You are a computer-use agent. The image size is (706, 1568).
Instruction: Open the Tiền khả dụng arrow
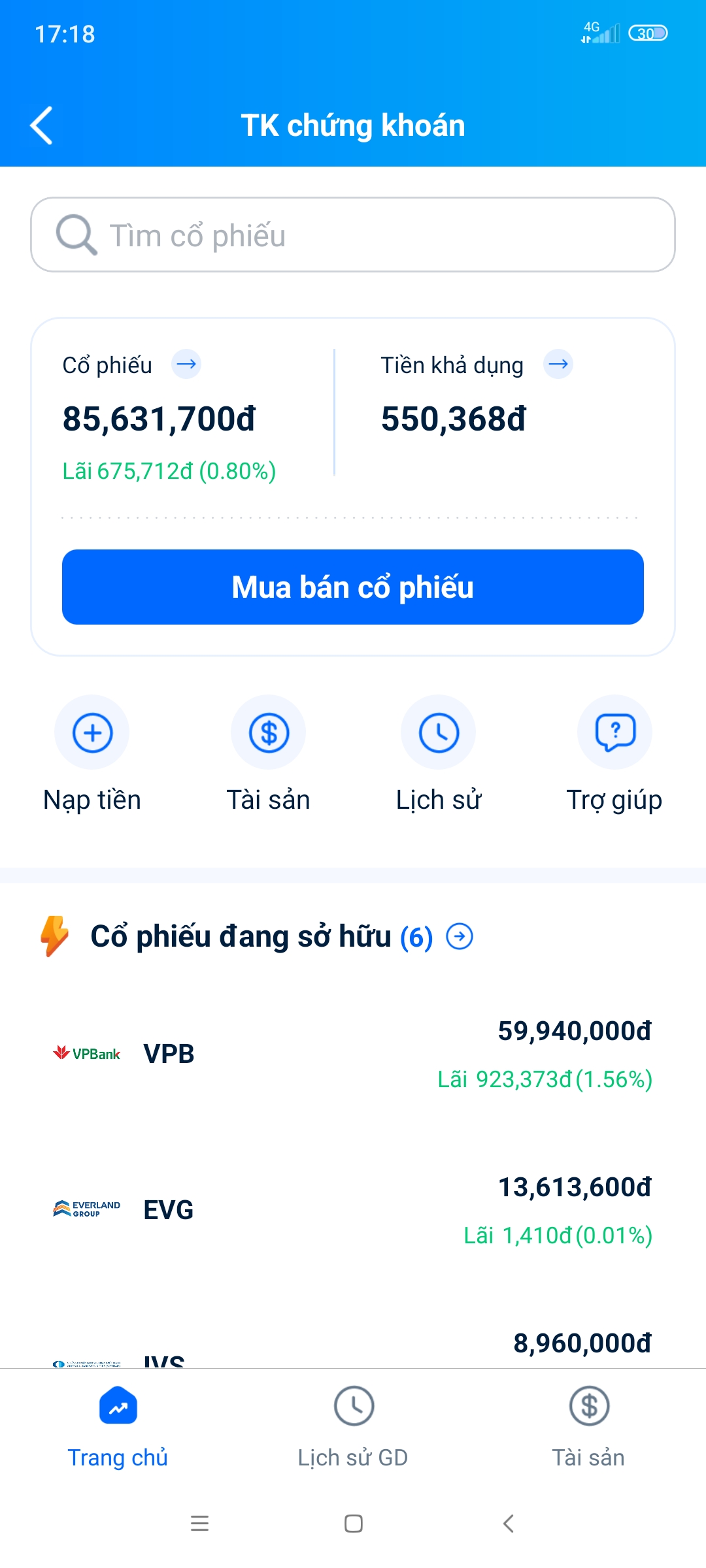(558, 366)
